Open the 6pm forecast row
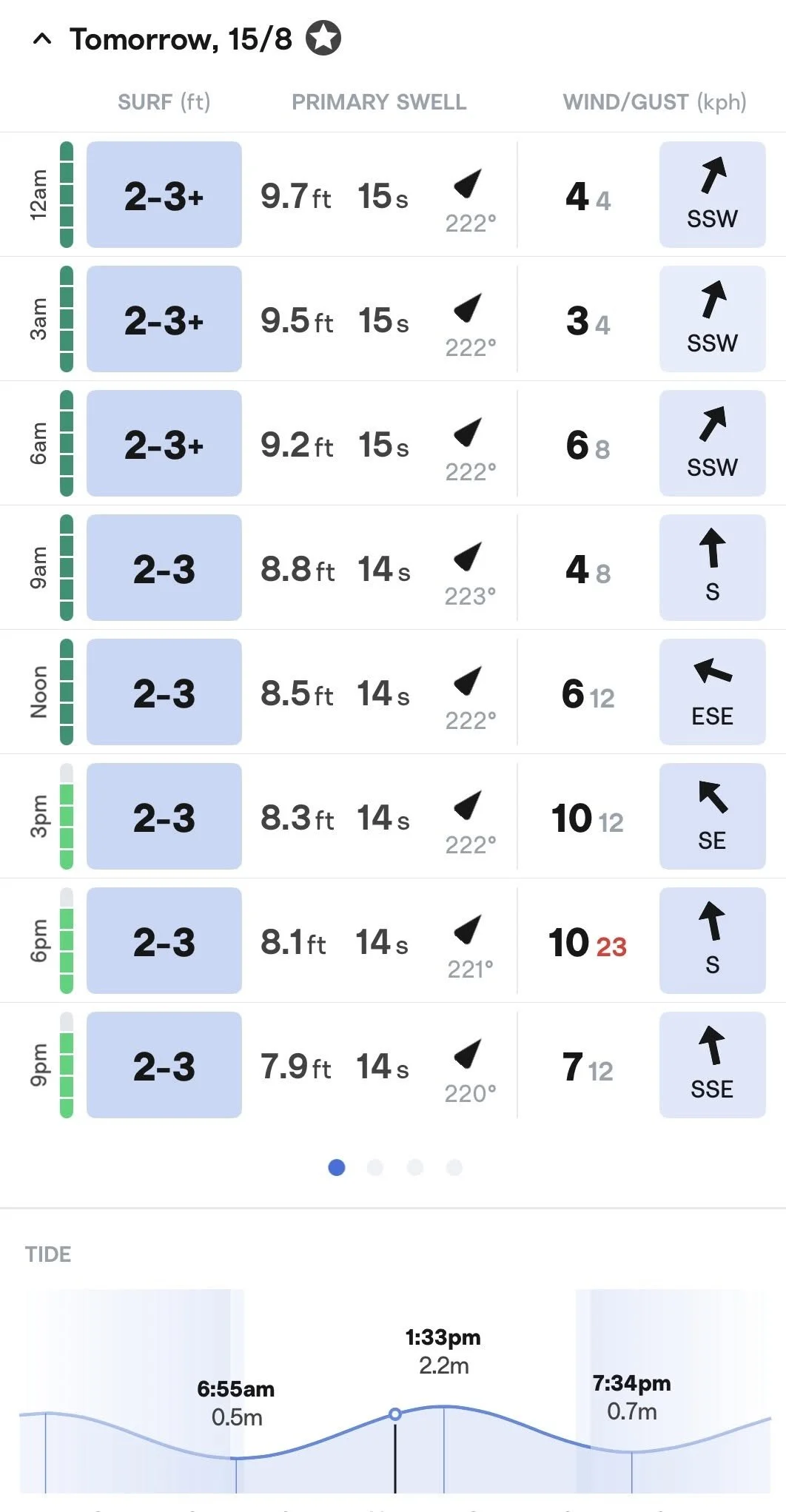Viewport: 786px width, 1512px height. point(393,941)
